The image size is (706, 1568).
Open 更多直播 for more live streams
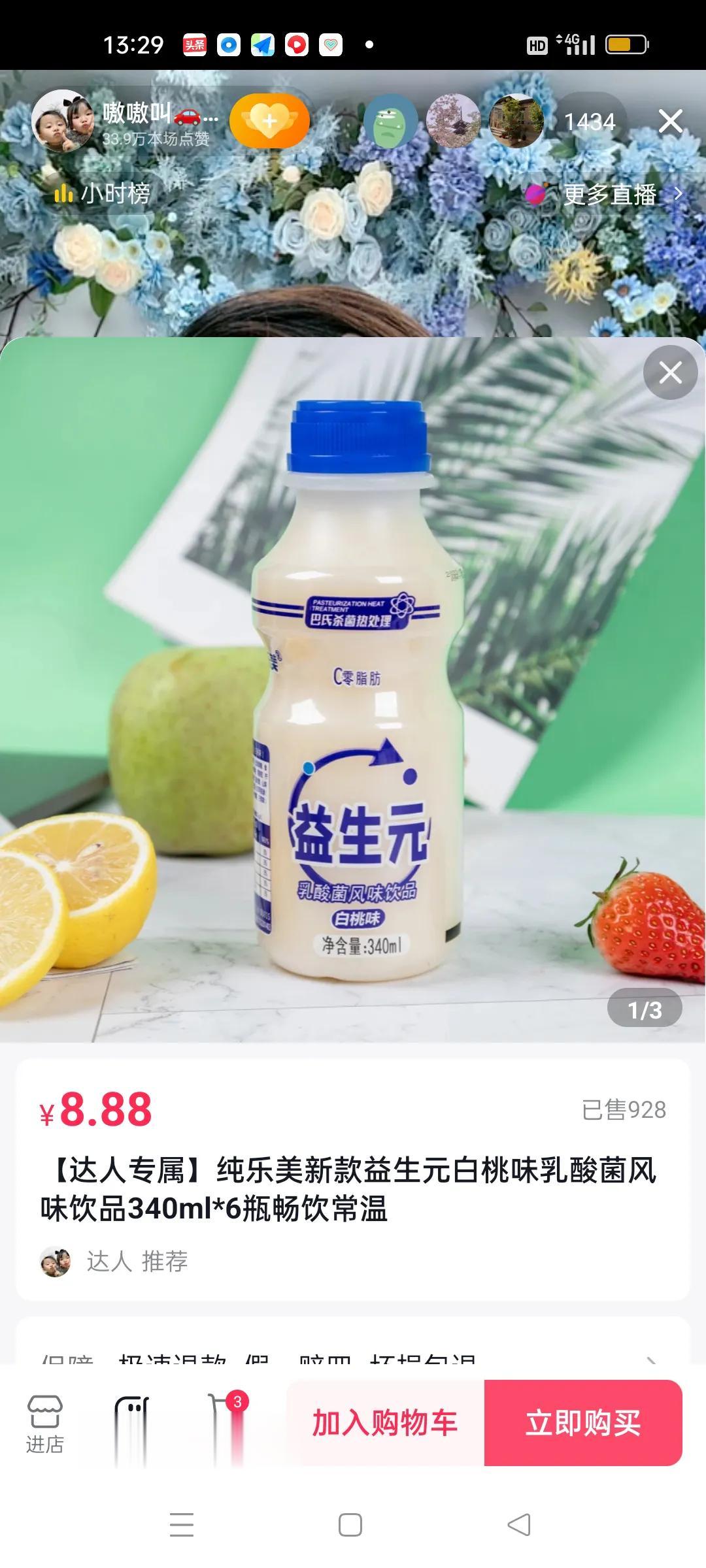608,194
